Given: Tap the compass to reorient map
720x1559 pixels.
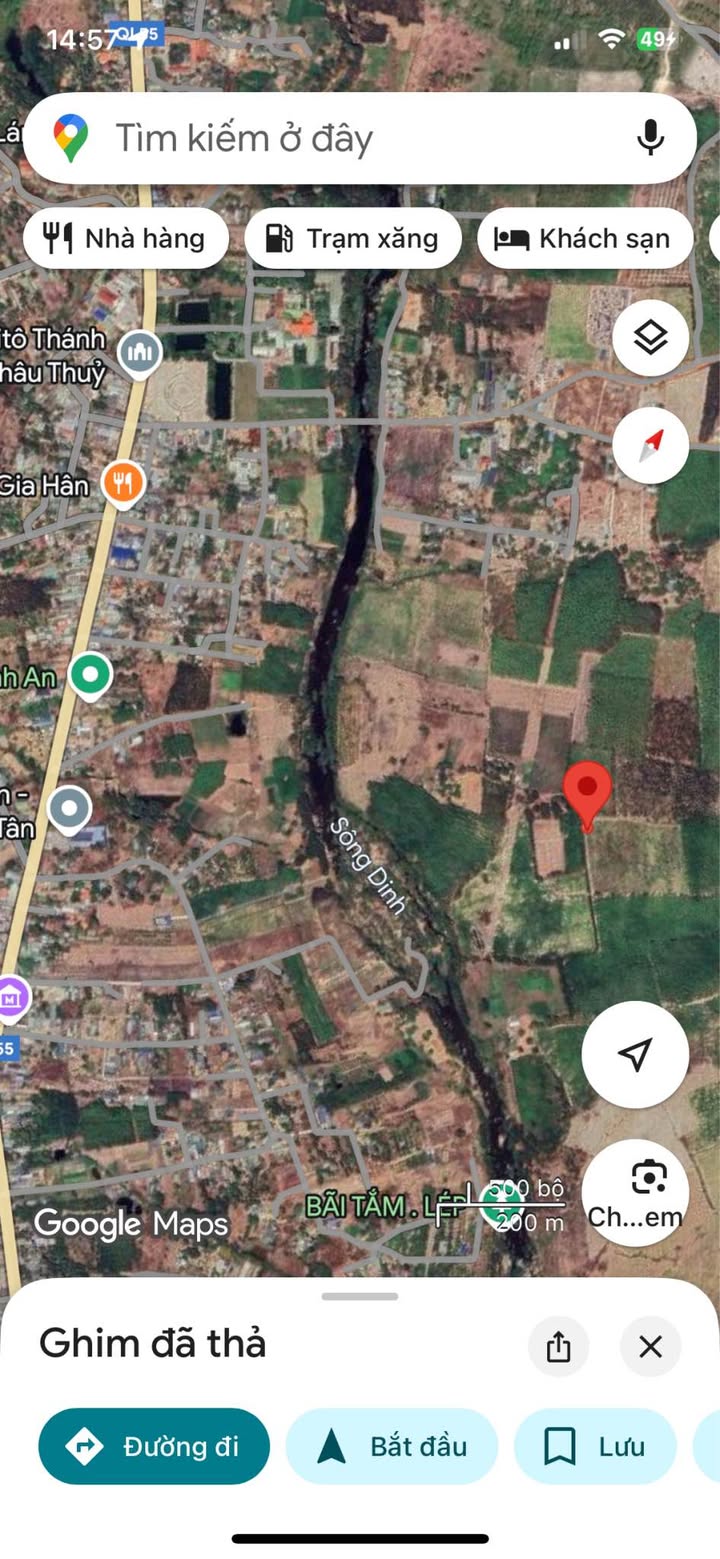Looking at the screenshot, I should (650, 444).
